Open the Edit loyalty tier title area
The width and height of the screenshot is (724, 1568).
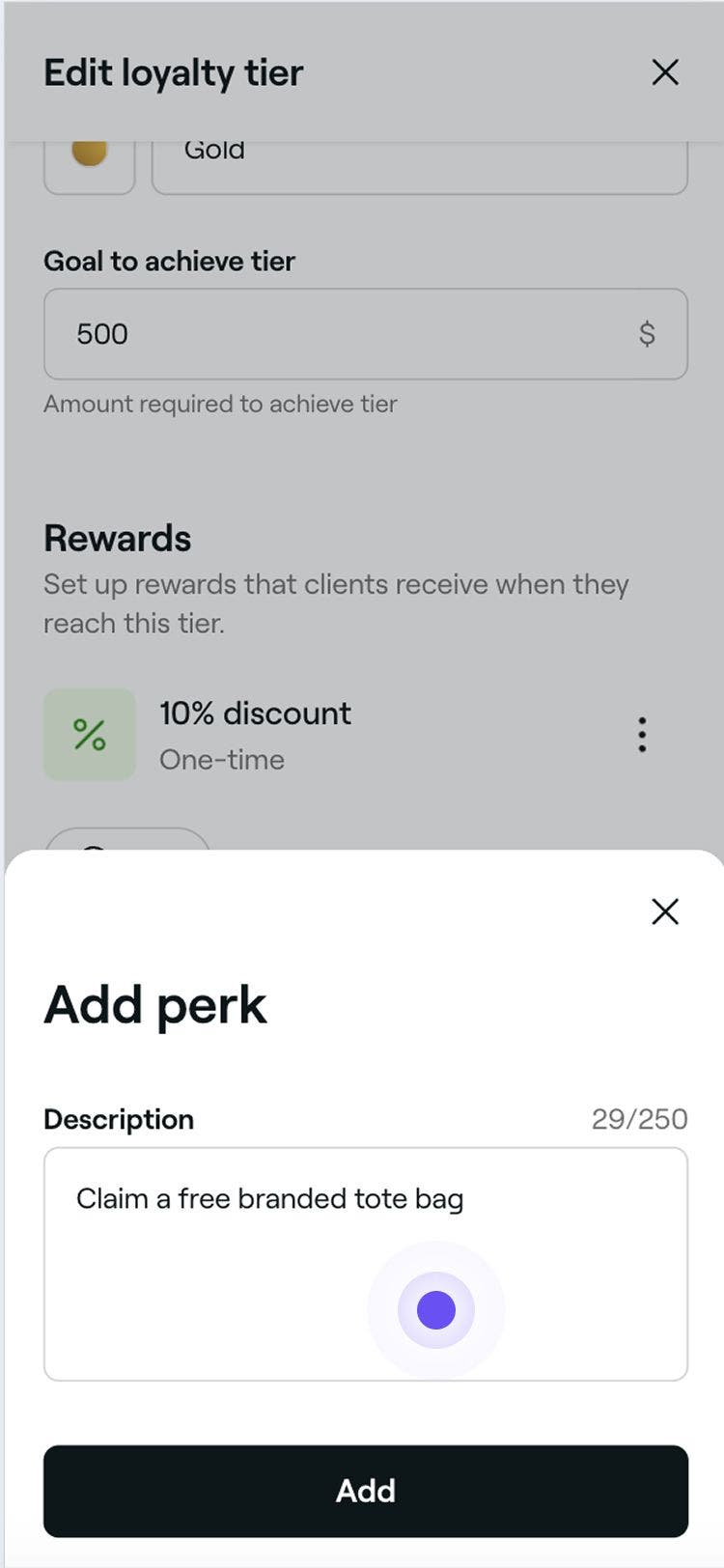[174, 72]
